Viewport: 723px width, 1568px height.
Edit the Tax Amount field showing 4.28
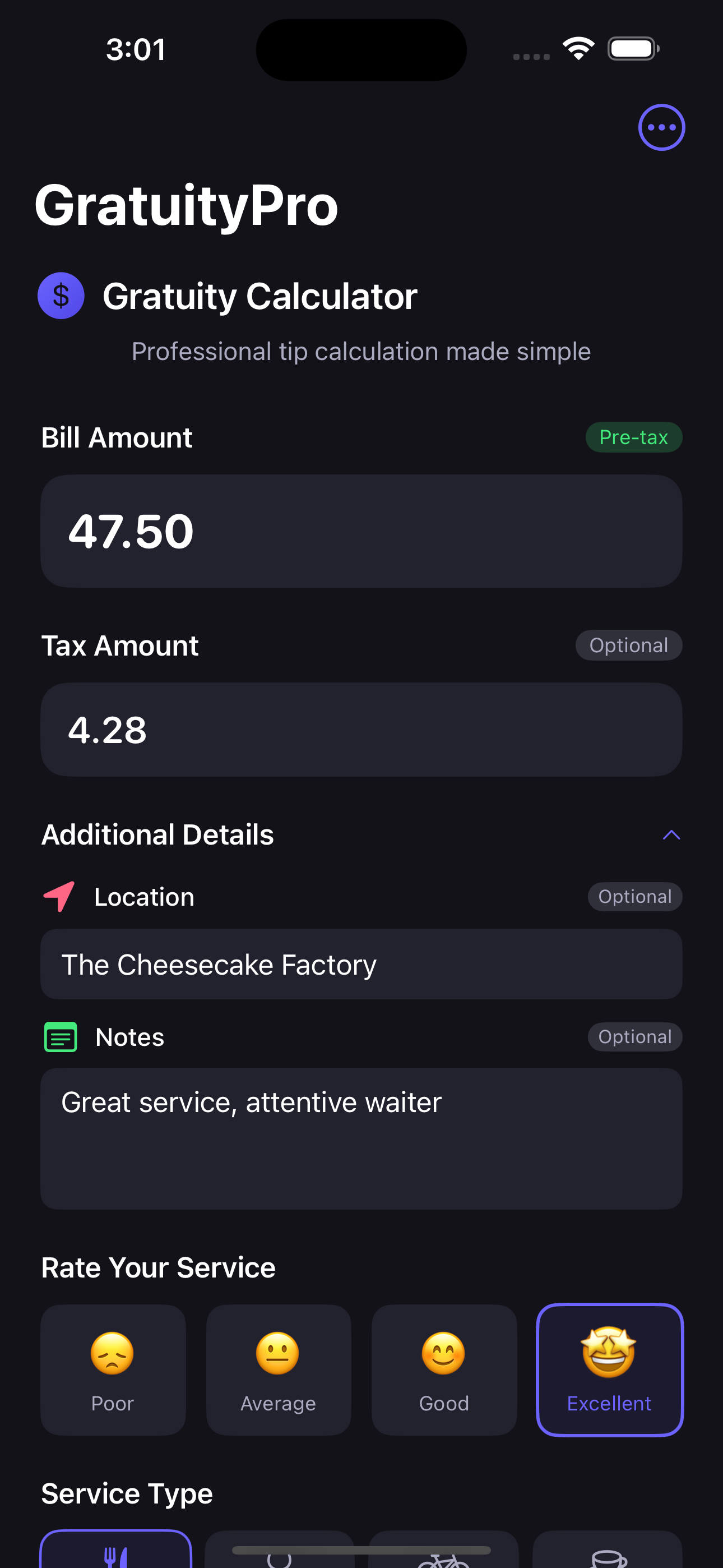[x=361, y=729]
